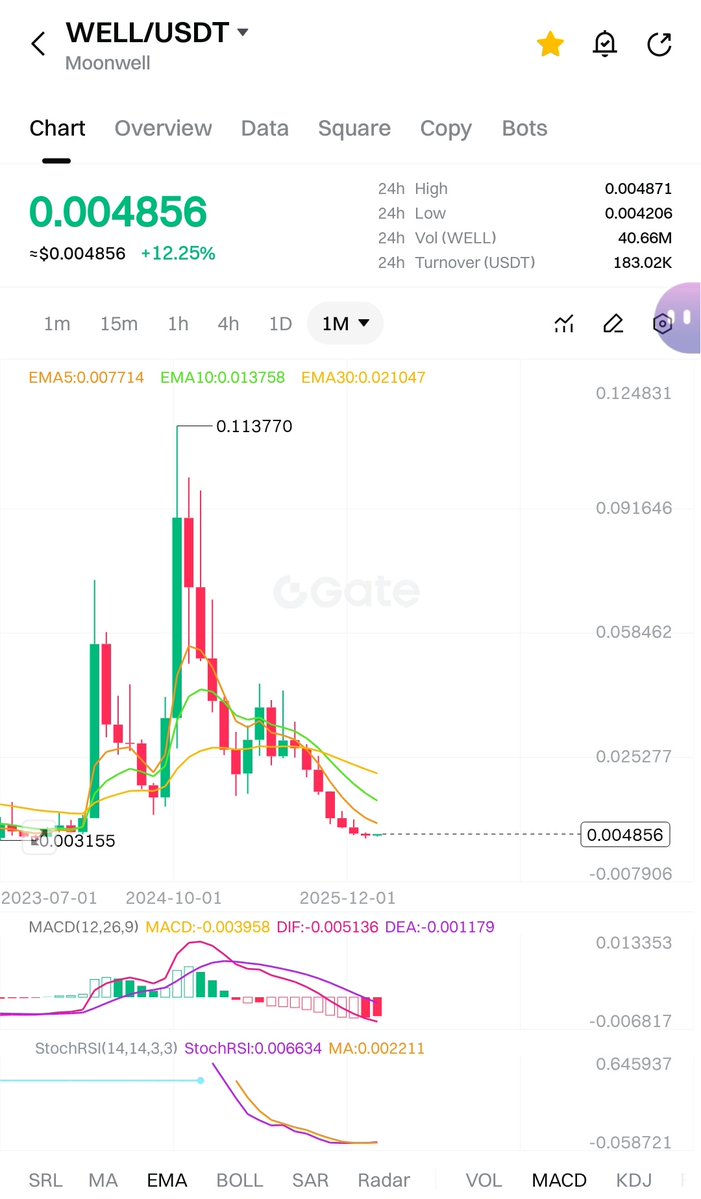Enable the BOLL indicator
Image resolution: width=701 pixels, height=1199 pixels.
(x=240, y=1180)
